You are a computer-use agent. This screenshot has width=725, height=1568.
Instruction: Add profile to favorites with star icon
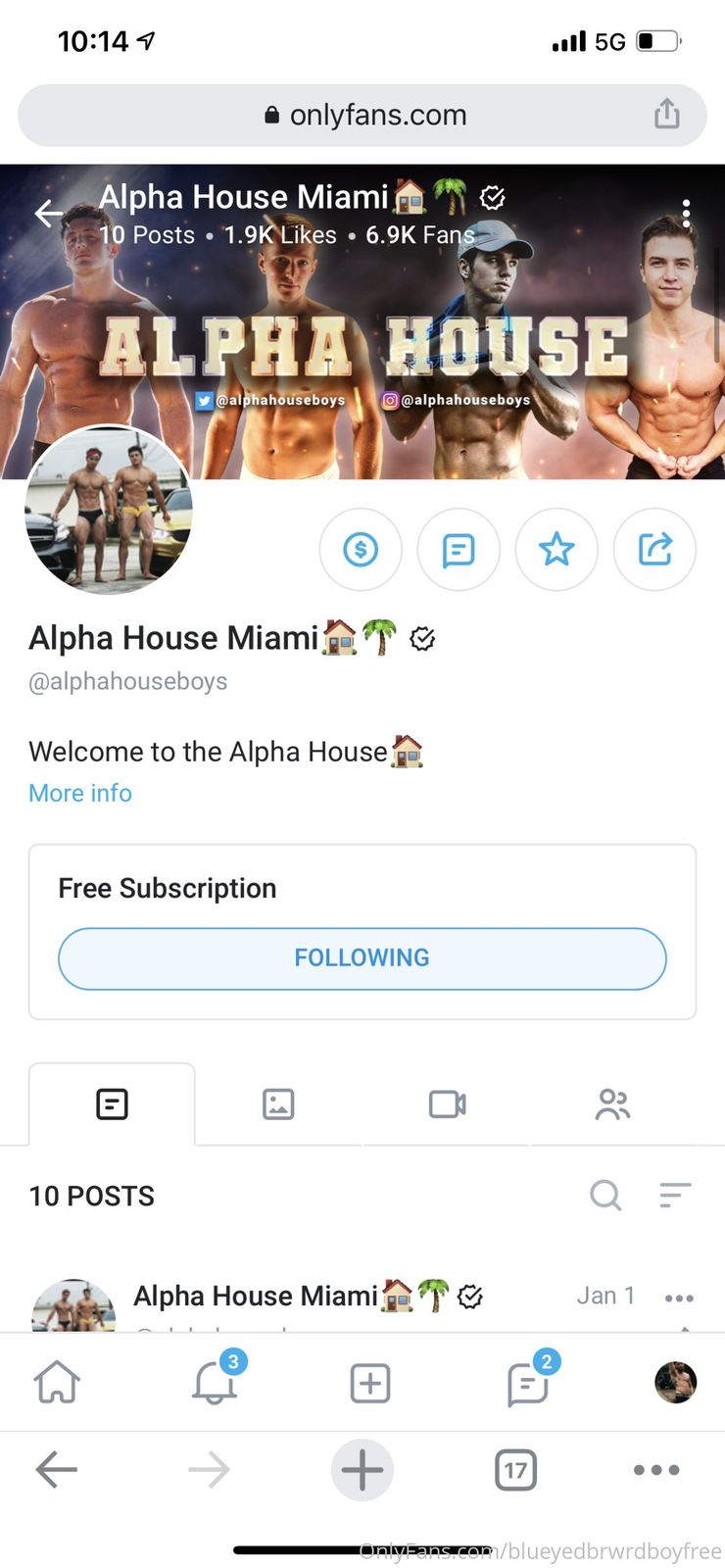[x=556, y=550]
